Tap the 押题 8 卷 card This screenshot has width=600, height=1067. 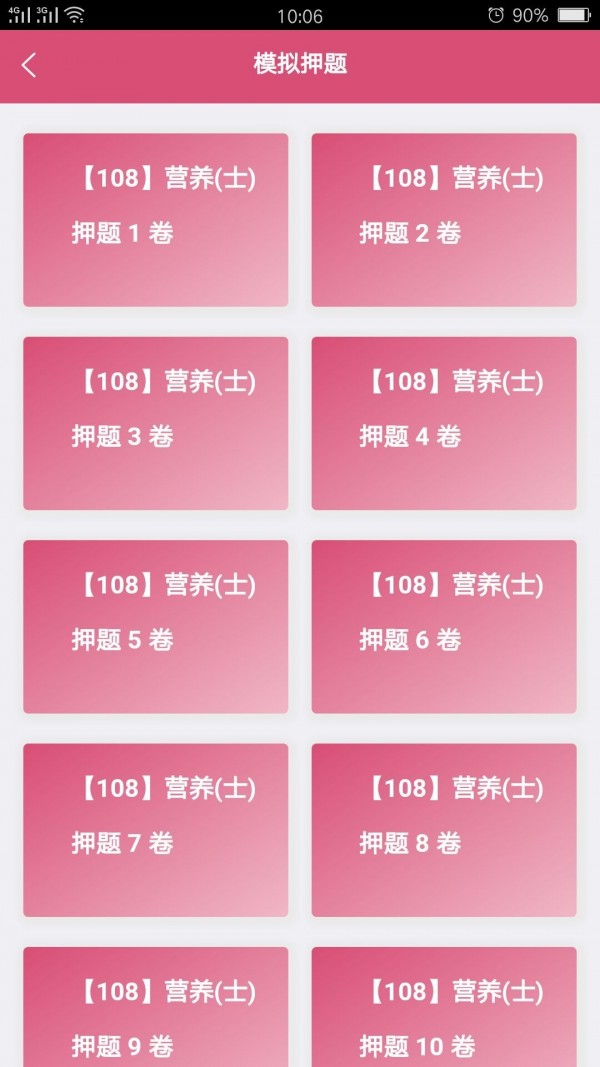[x=443, y=829]
